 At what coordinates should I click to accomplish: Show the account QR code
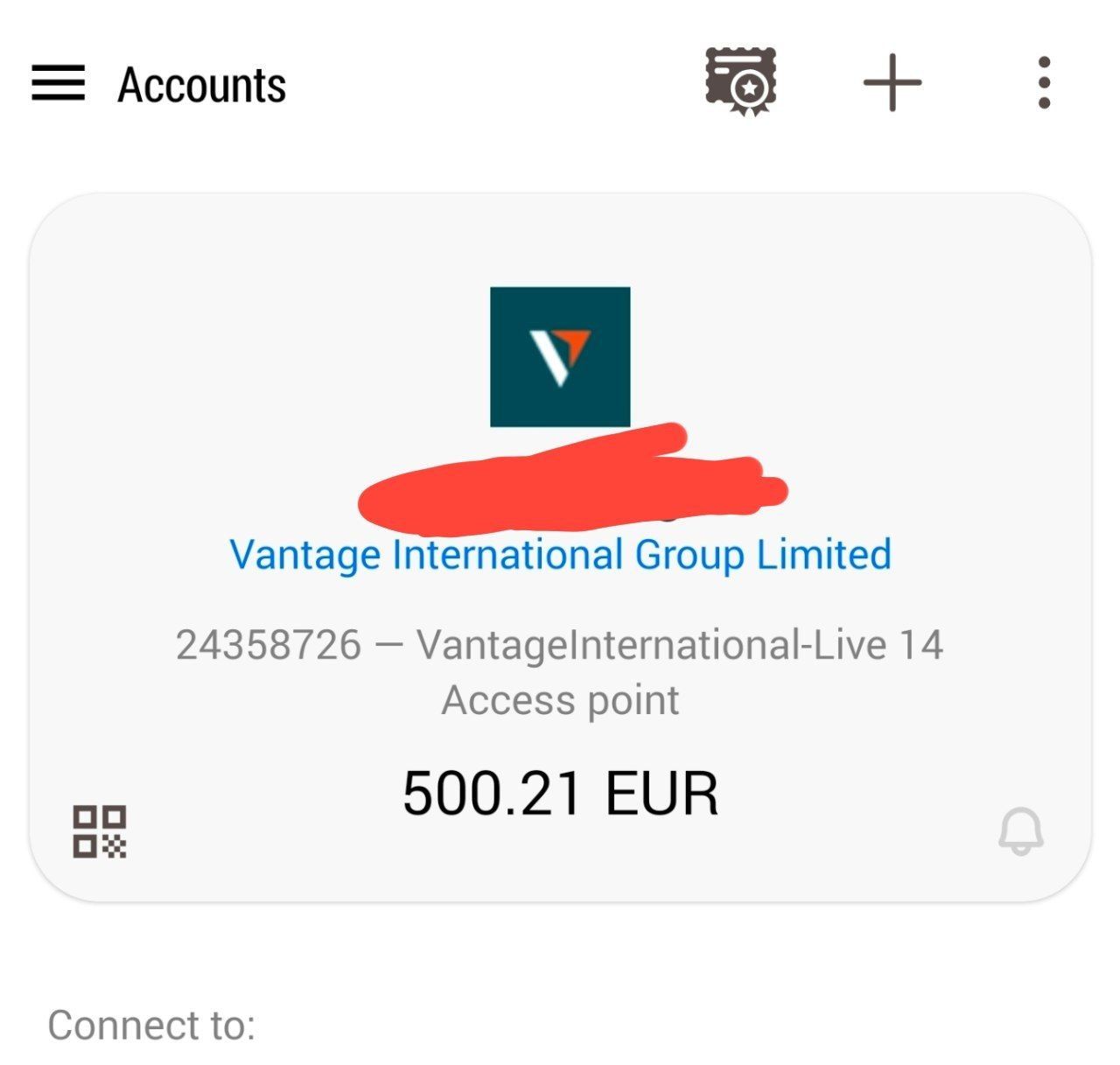99,831
